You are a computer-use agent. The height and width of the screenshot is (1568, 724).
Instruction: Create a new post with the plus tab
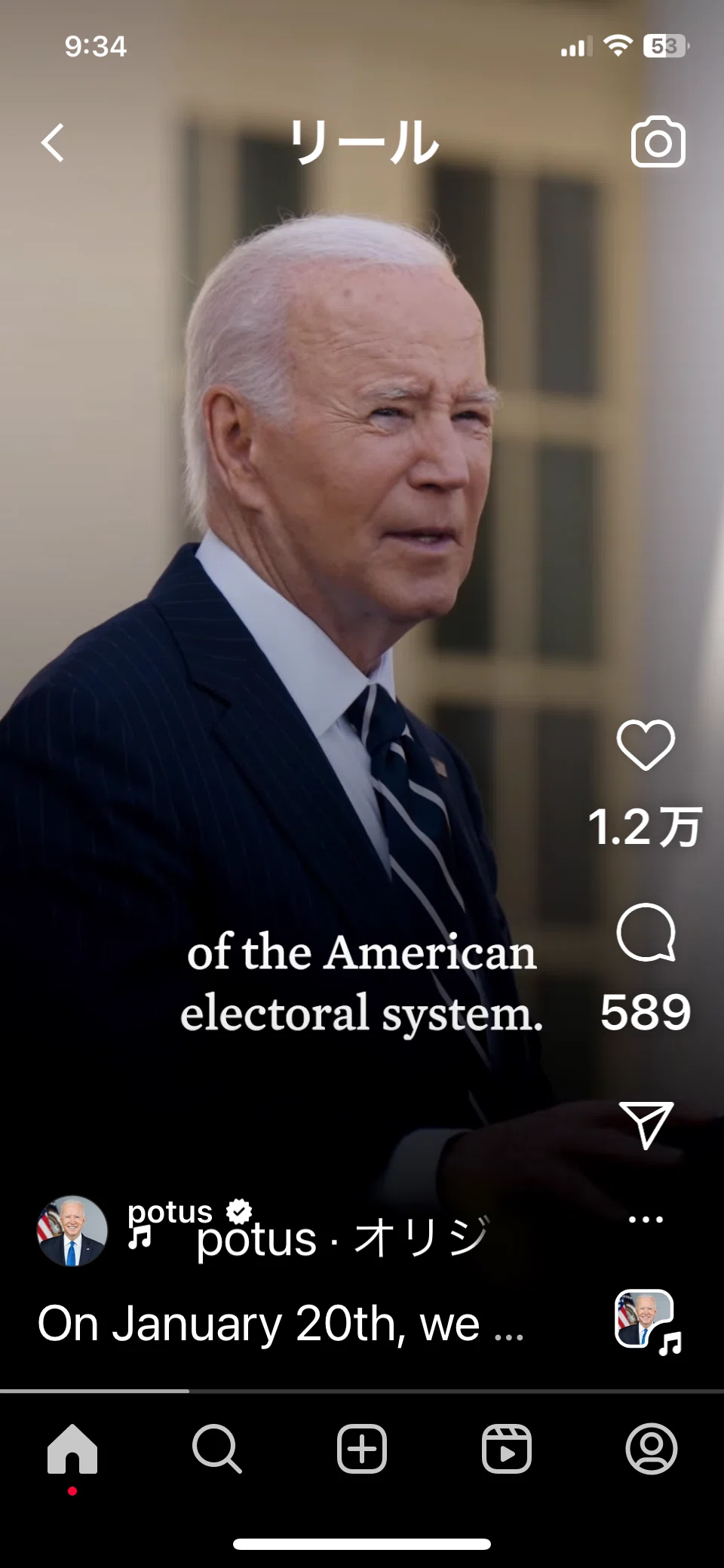point(362,1449)
